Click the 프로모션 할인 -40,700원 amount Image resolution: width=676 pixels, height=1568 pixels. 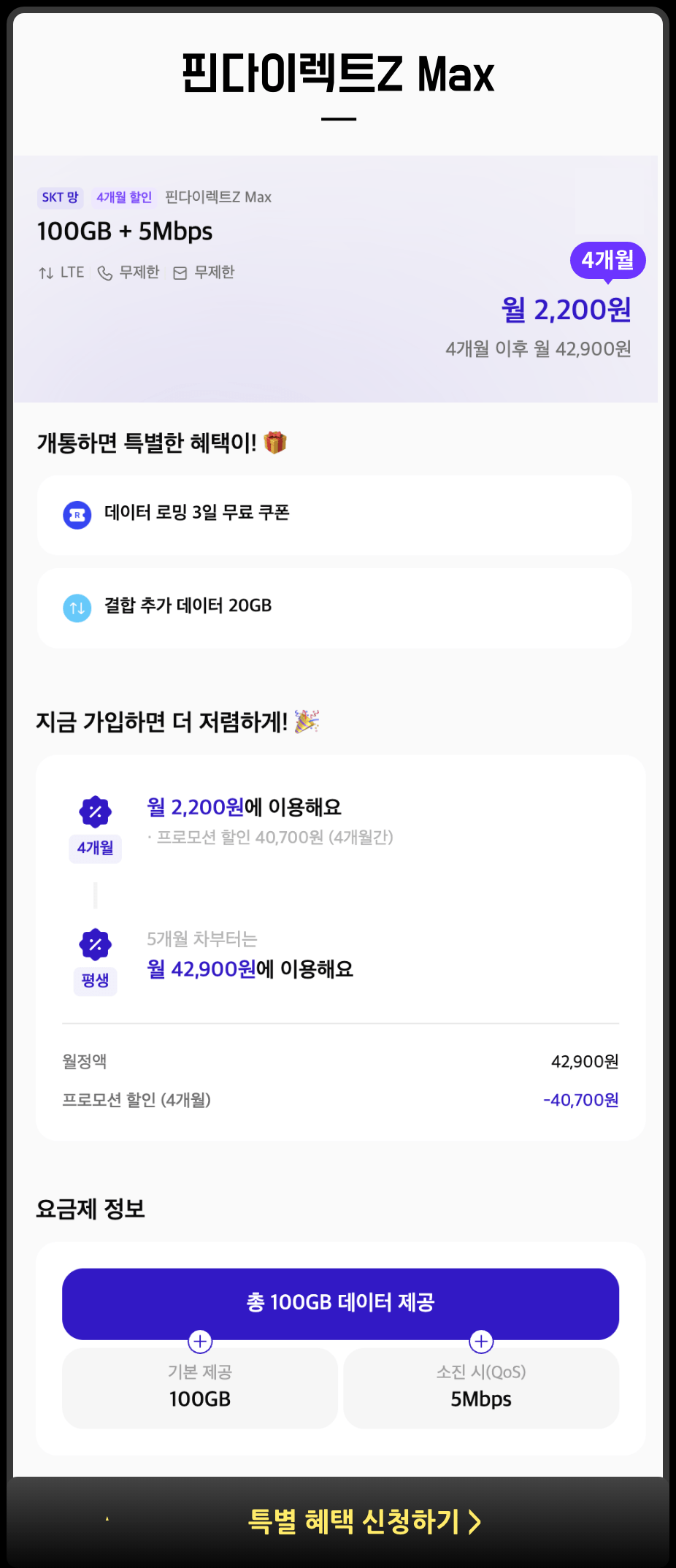[580, 1099]
